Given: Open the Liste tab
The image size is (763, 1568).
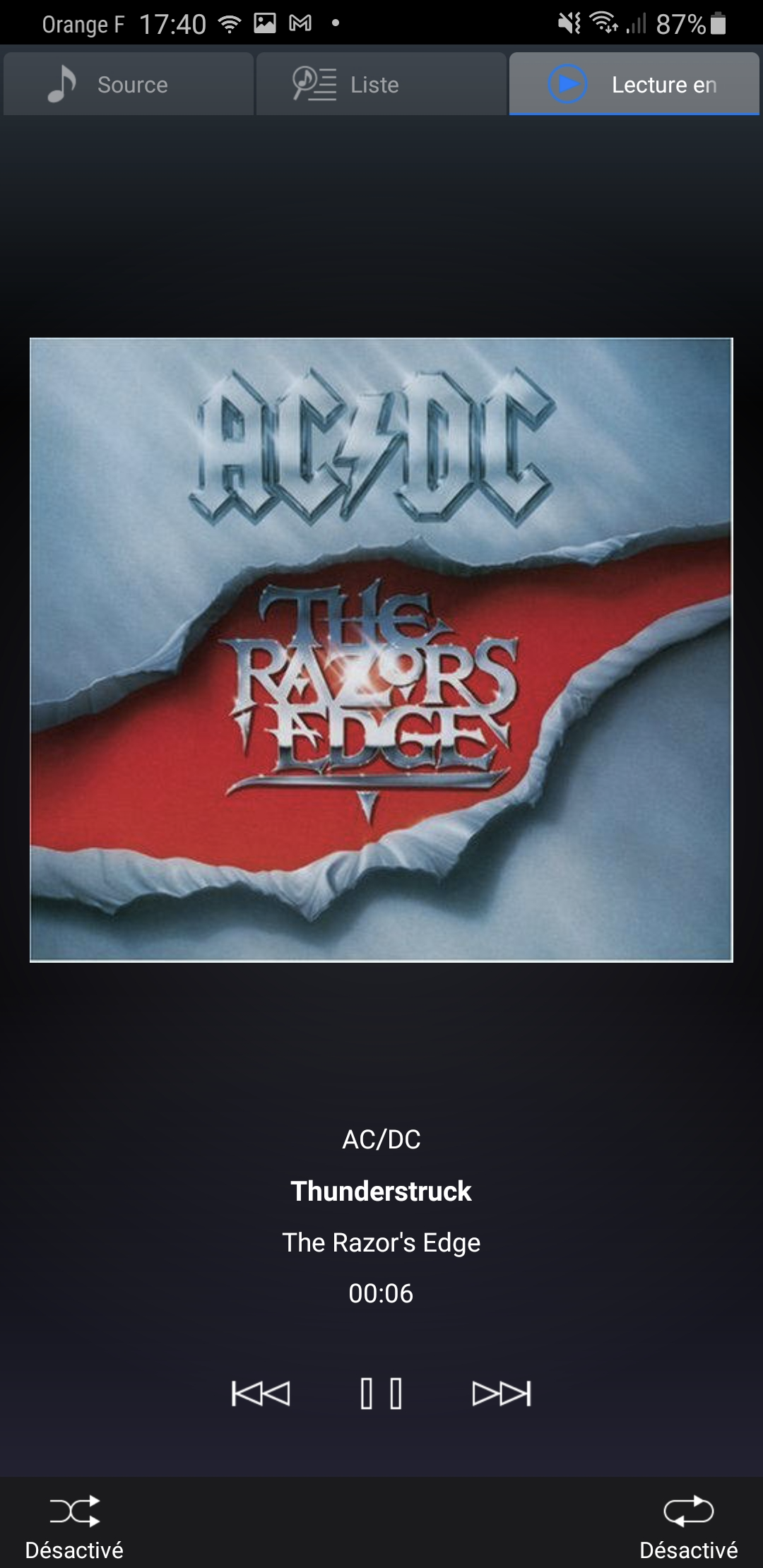Looking at the screenshot, I should (x=381, y=84).
